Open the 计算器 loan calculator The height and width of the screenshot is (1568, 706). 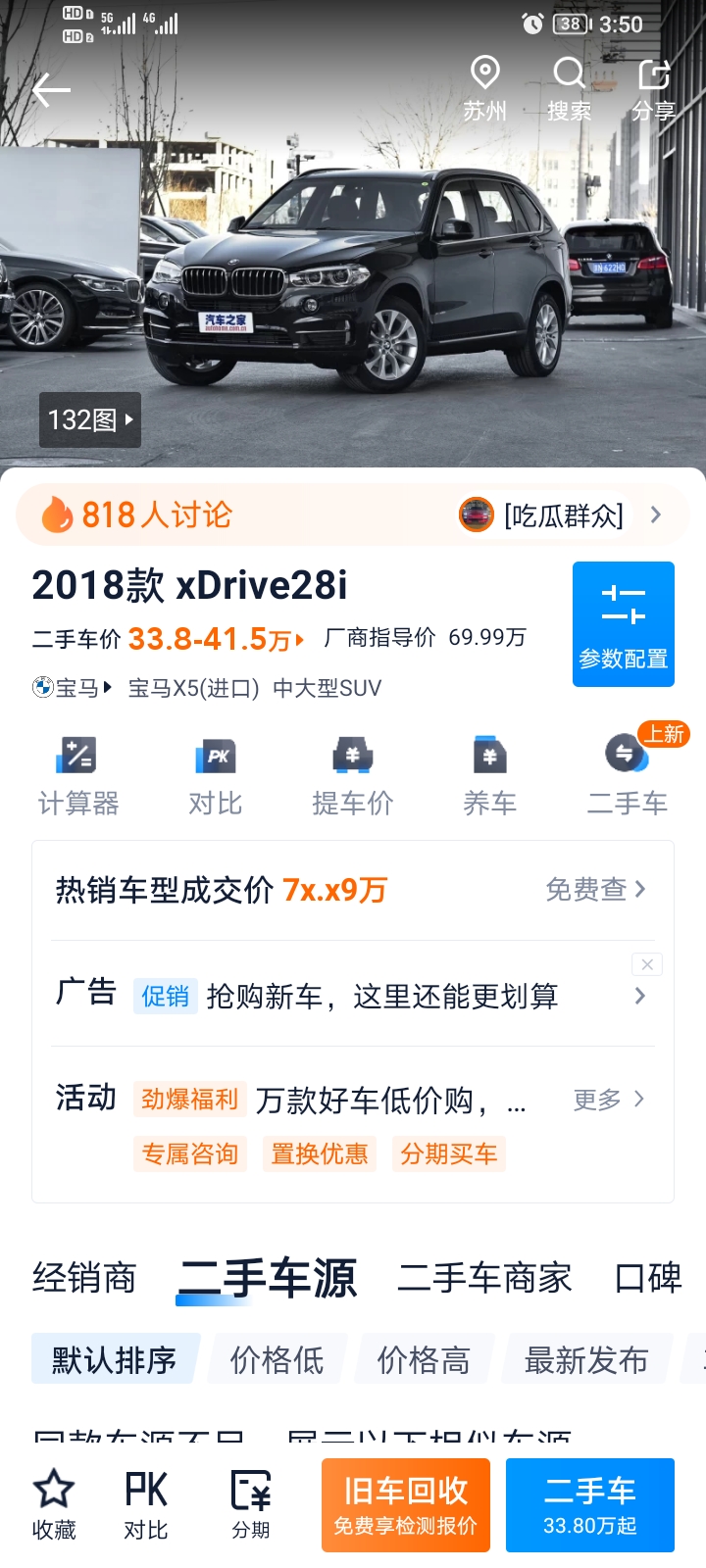(x=78, y=776)
